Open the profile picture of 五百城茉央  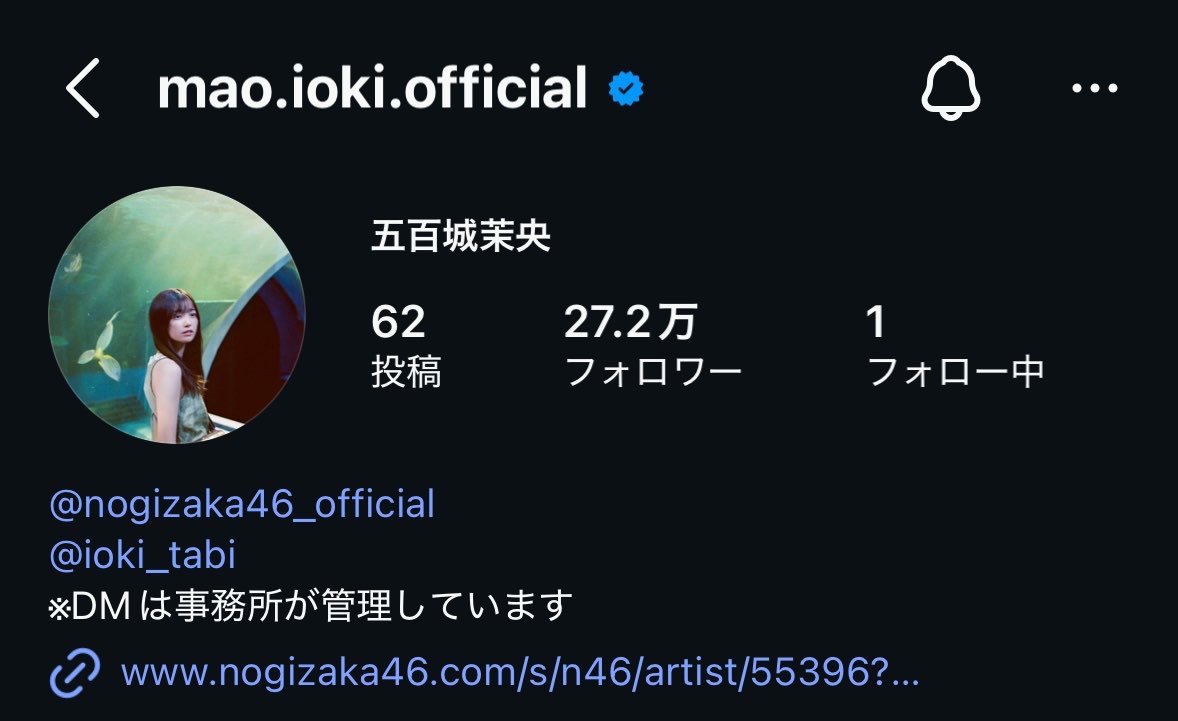pos(177,315)
